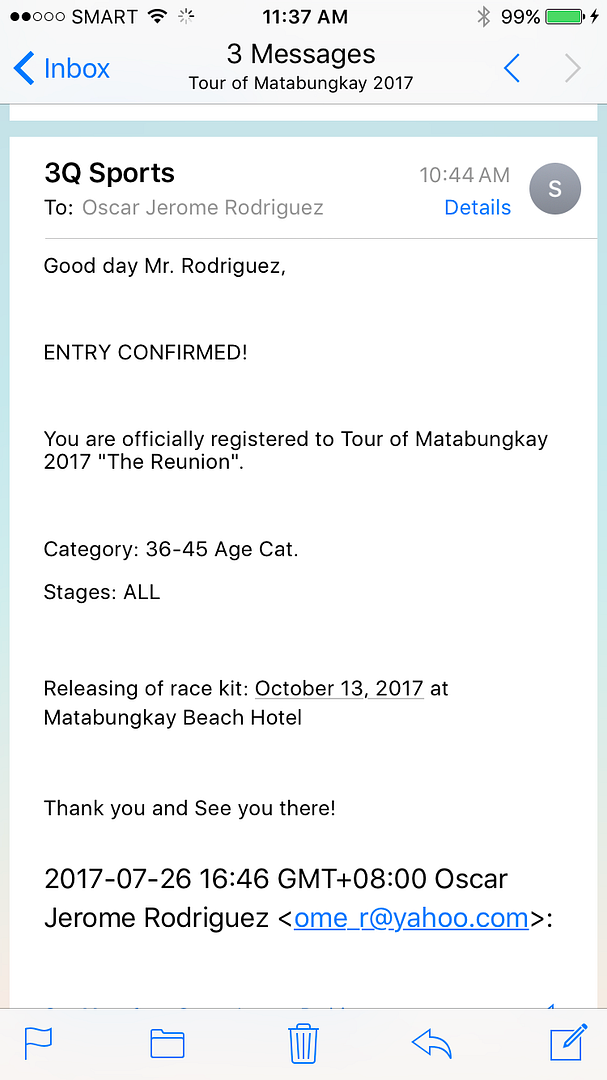The image size is (607, 1080).
Task: Flag this email
Action: [39, 1043]
